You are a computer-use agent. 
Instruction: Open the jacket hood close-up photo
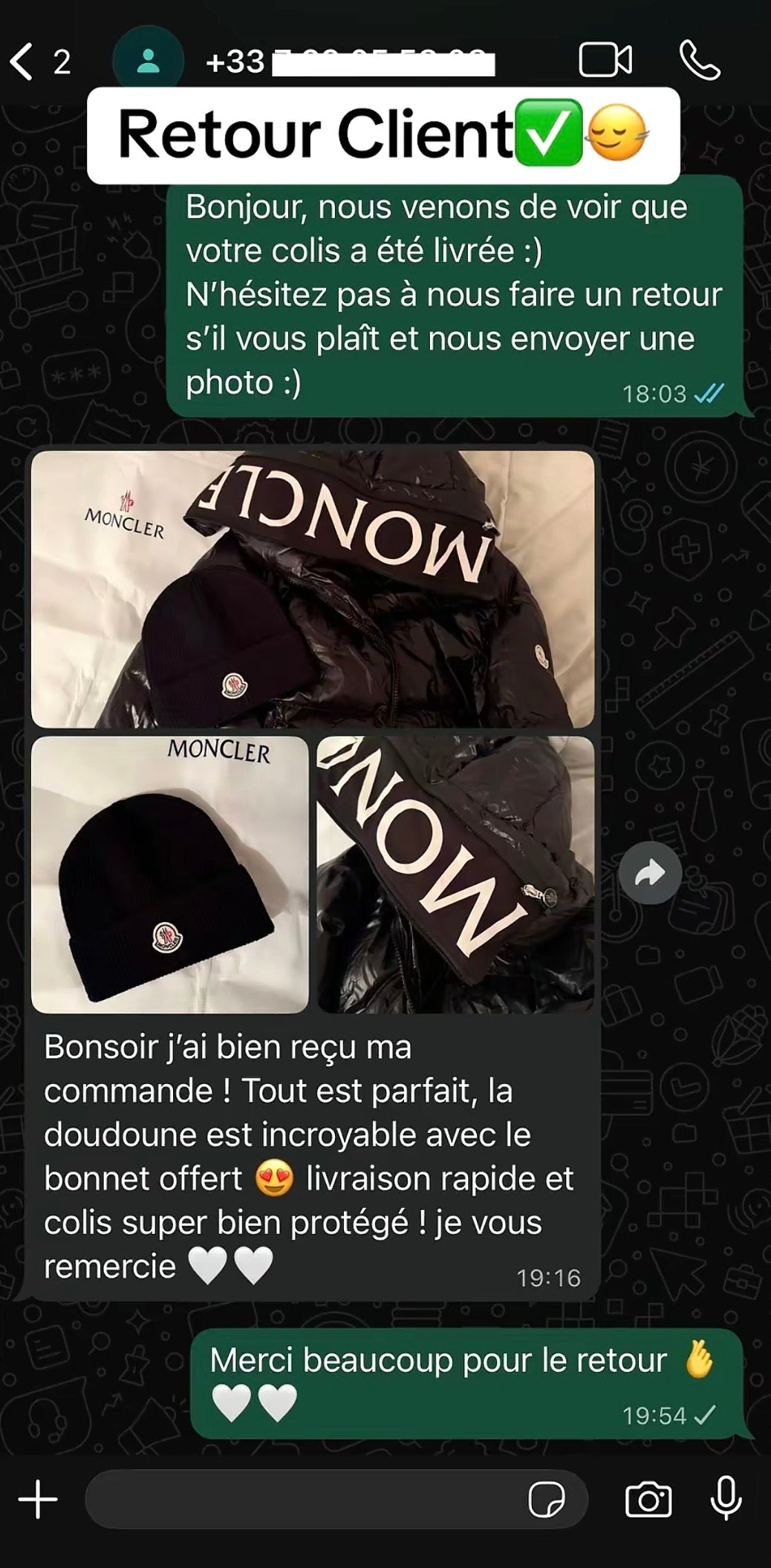pyautogui.click(x=455, y=875)
